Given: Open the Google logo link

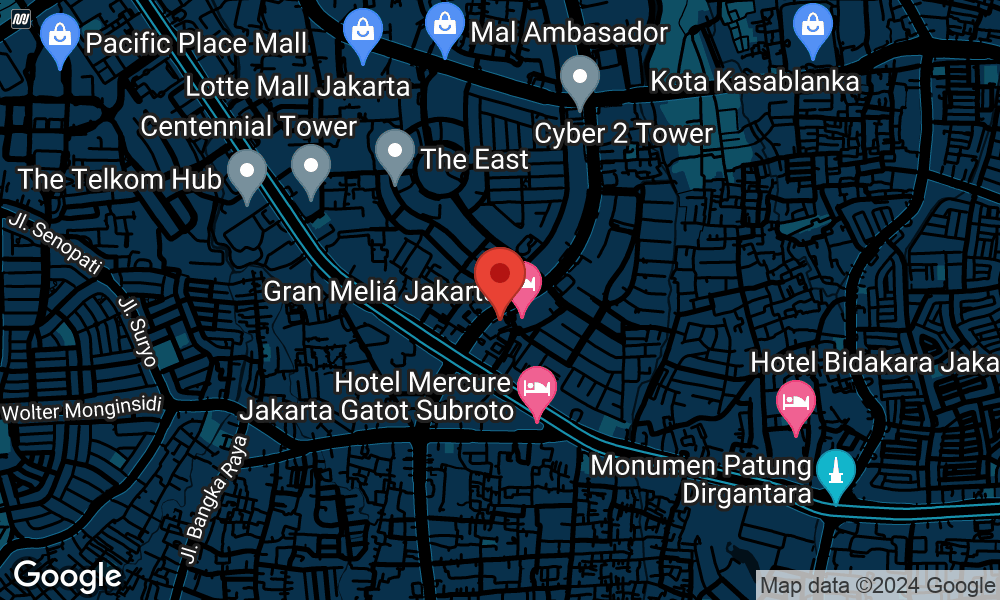Looking at the screenshot, I should 67,576.
